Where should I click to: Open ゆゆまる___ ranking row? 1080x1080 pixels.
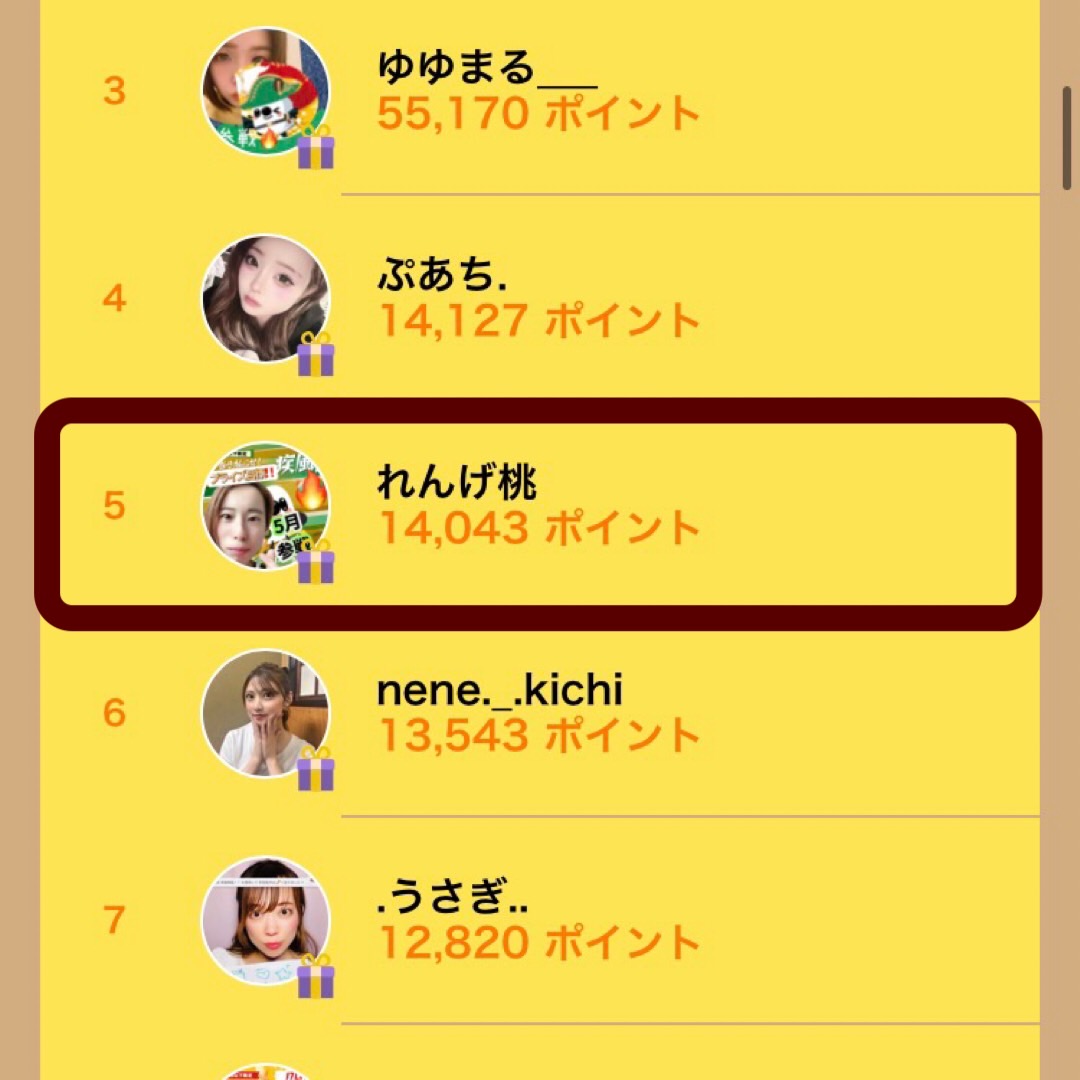click(x=538, y=92)
